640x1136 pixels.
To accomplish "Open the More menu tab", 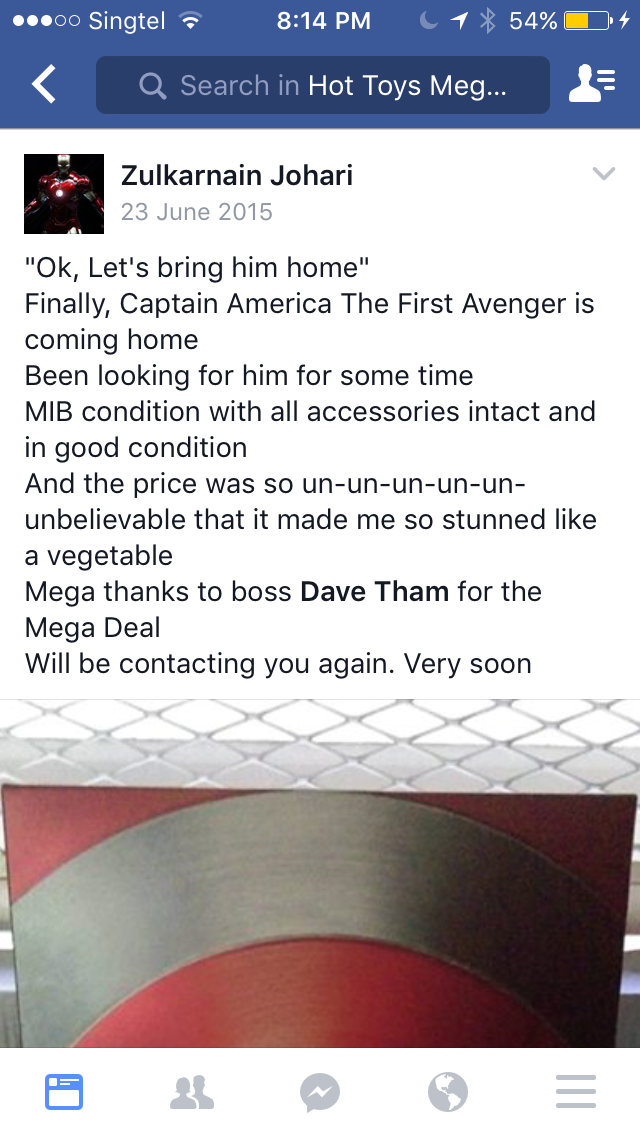I will tap(576, 1092).
